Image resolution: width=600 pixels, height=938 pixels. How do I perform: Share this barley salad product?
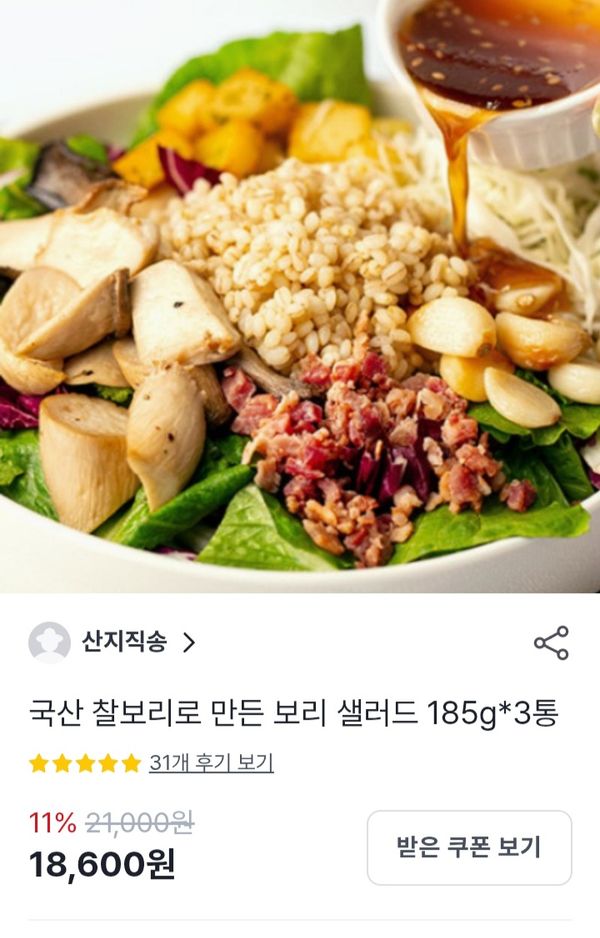(551, 643)
